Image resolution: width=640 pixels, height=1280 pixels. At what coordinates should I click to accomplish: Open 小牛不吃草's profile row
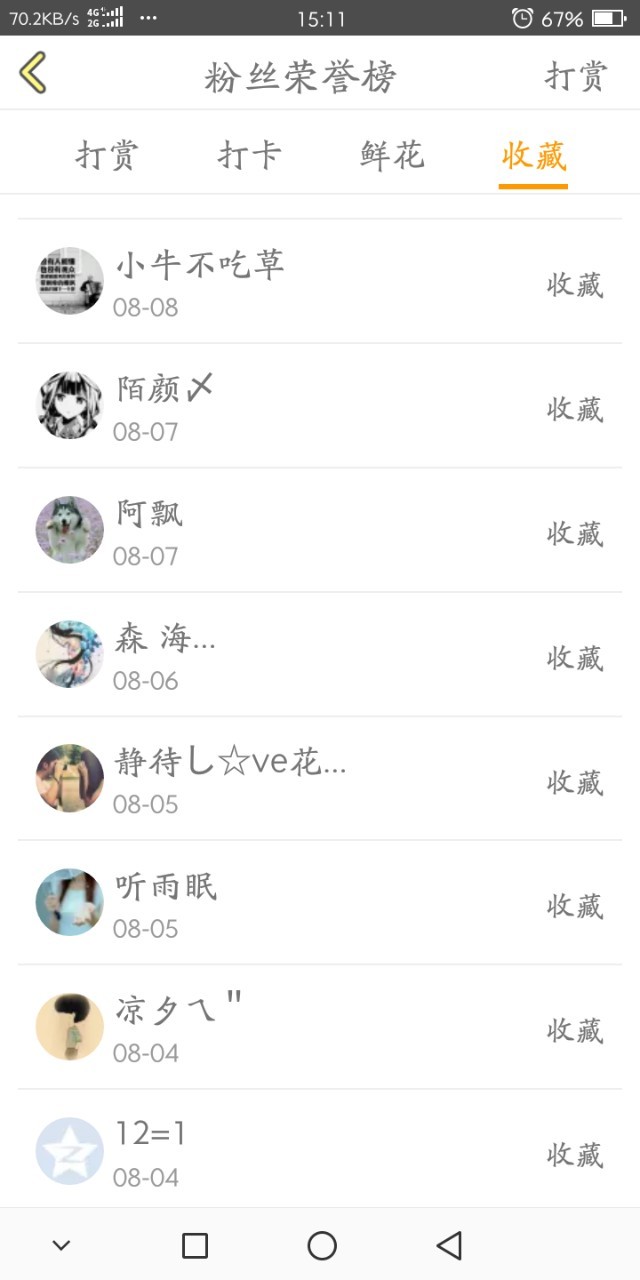pyautogui.click(x=320, y=282)
